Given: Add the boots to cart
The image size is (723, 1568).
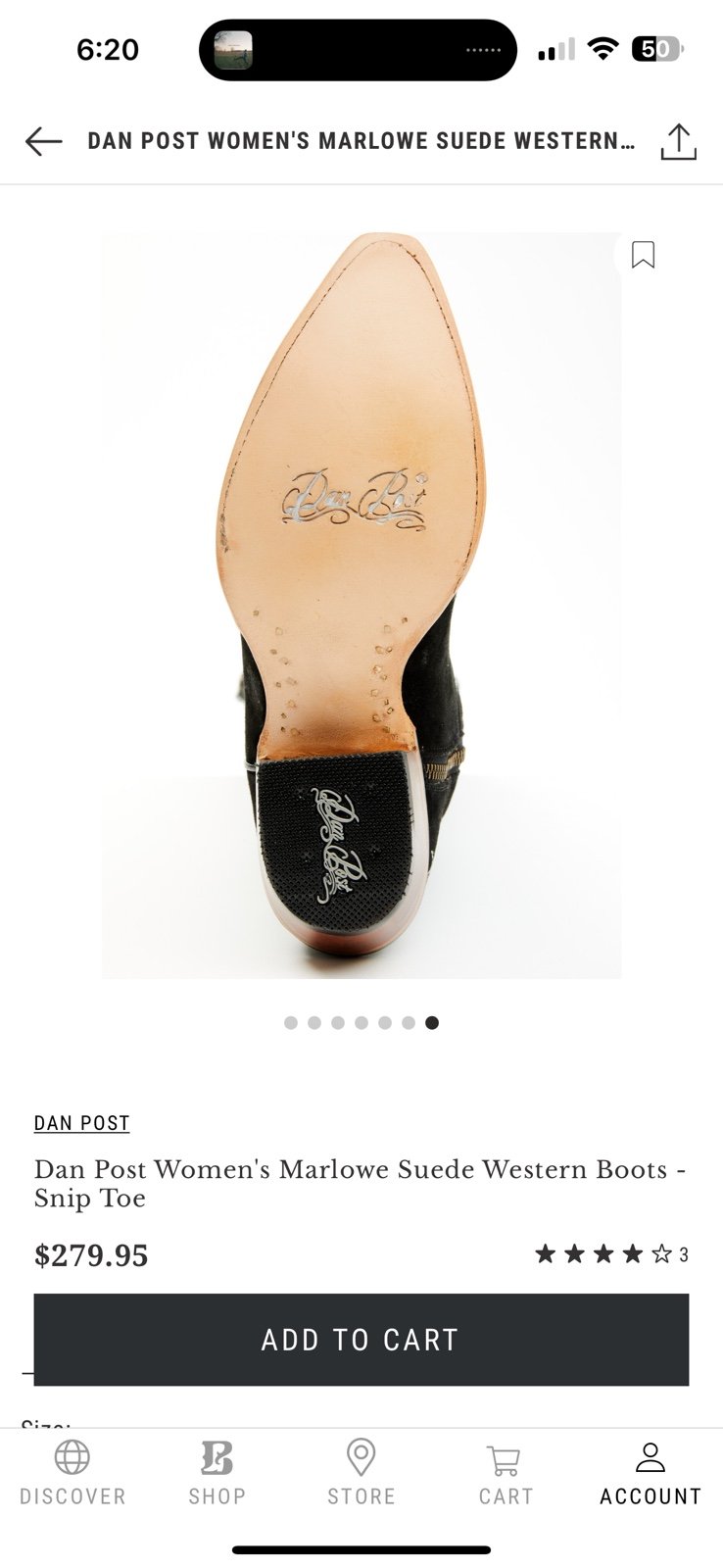Looking at the screenshot, I should [x=361, y=1340].
